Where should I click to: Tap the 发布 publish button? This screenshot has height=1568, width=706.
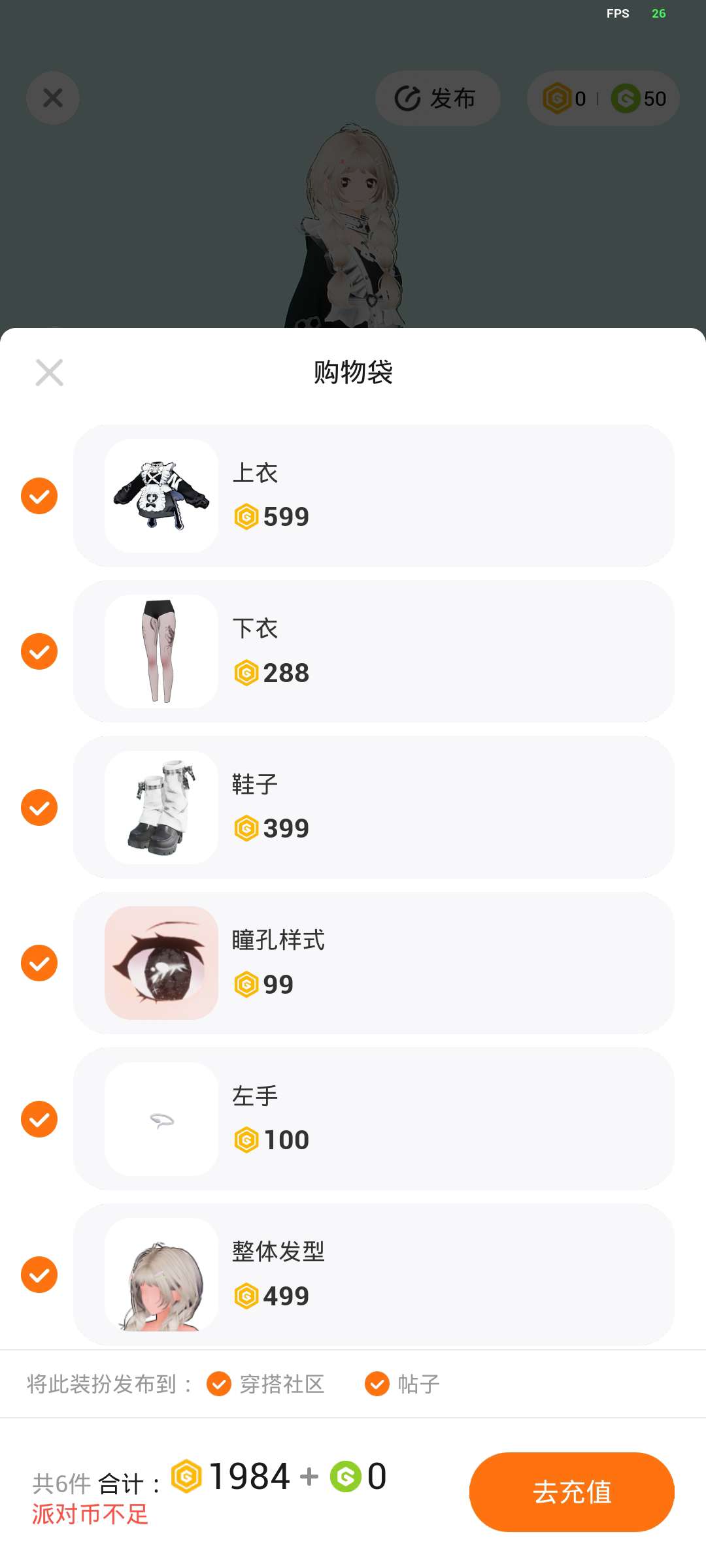click(x=437, y=99)
